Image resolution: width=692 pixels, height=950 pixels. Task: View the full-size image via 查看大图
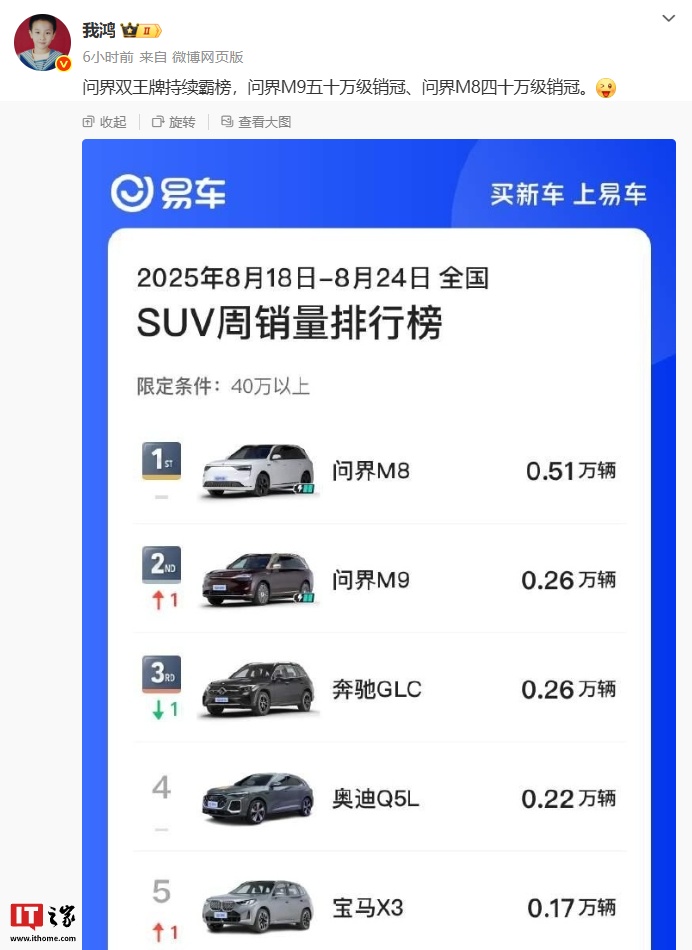click(x=256, y=122)
